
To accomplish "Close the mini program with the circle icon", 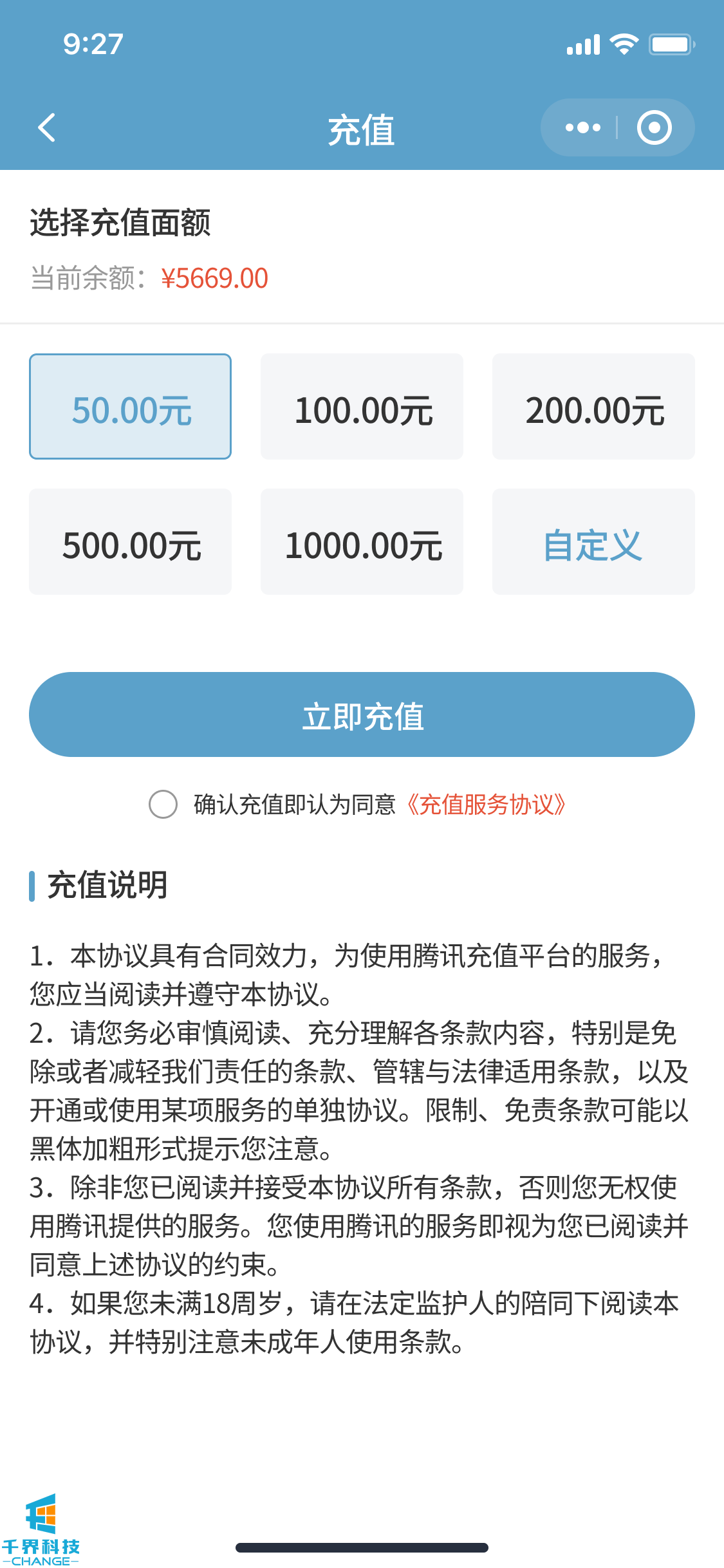I will coord(654,127).
